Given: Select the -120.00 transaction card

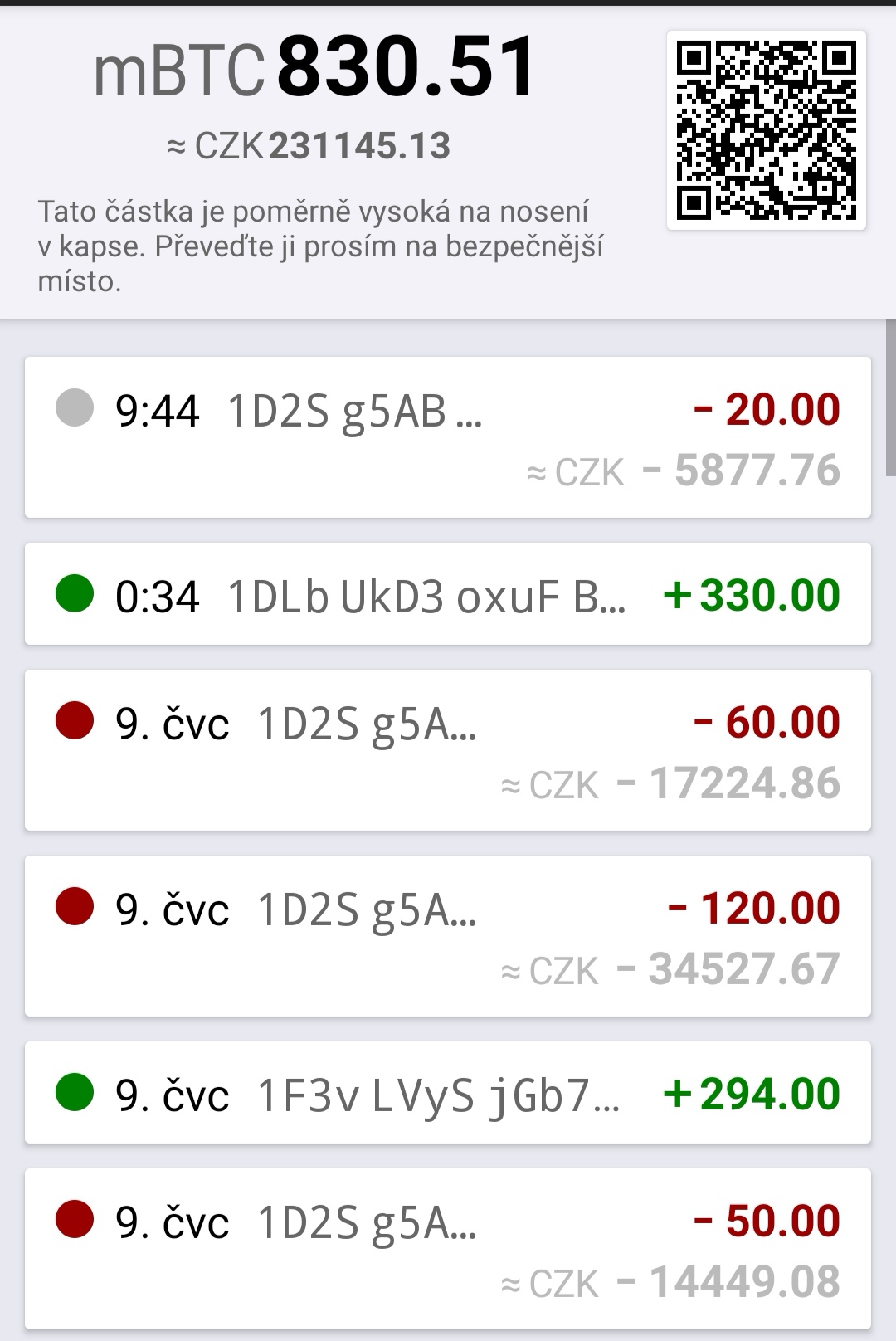Looking at the screenshot, I should [x=448, y=936].
